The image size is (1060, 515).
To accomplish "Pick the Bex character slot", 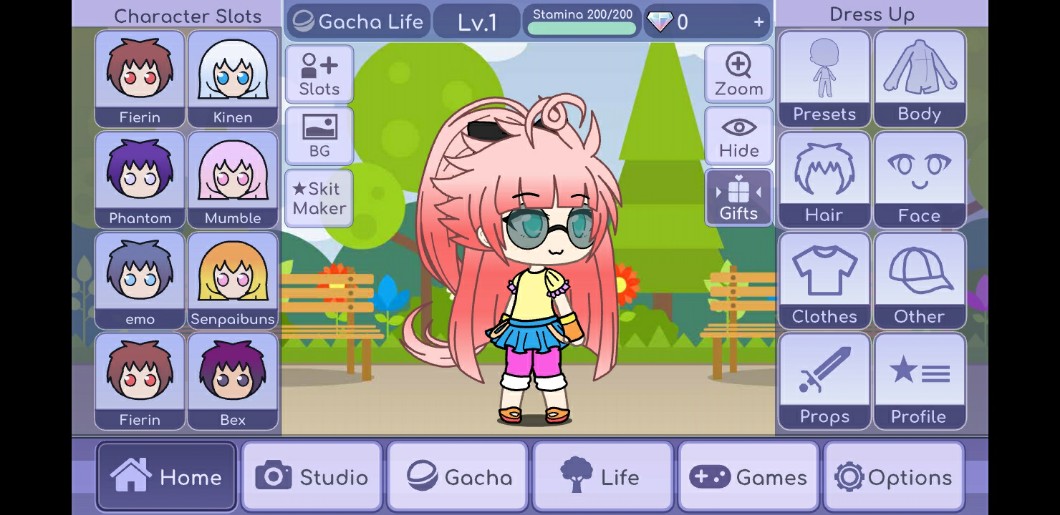I will (x=232, y=382).
